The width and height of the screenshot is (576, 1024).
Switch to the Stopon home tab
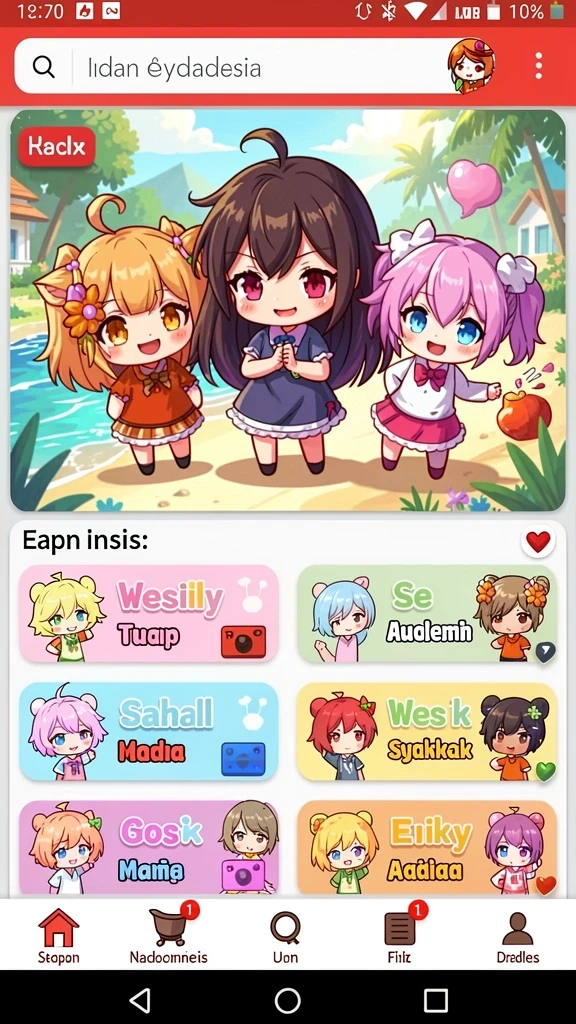tap(59, 935)
